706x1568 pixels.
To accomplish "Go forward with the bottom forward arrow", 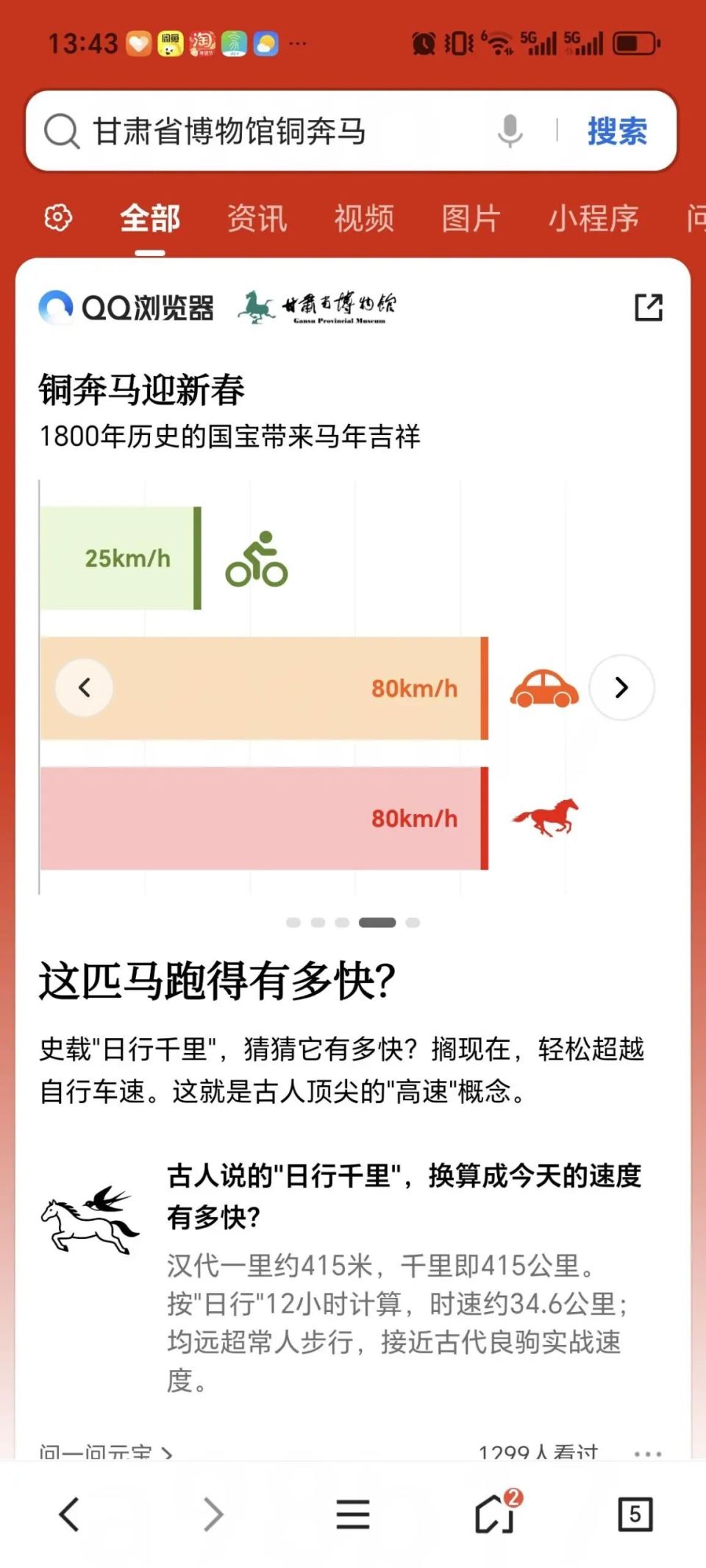I will point(213,1515).
